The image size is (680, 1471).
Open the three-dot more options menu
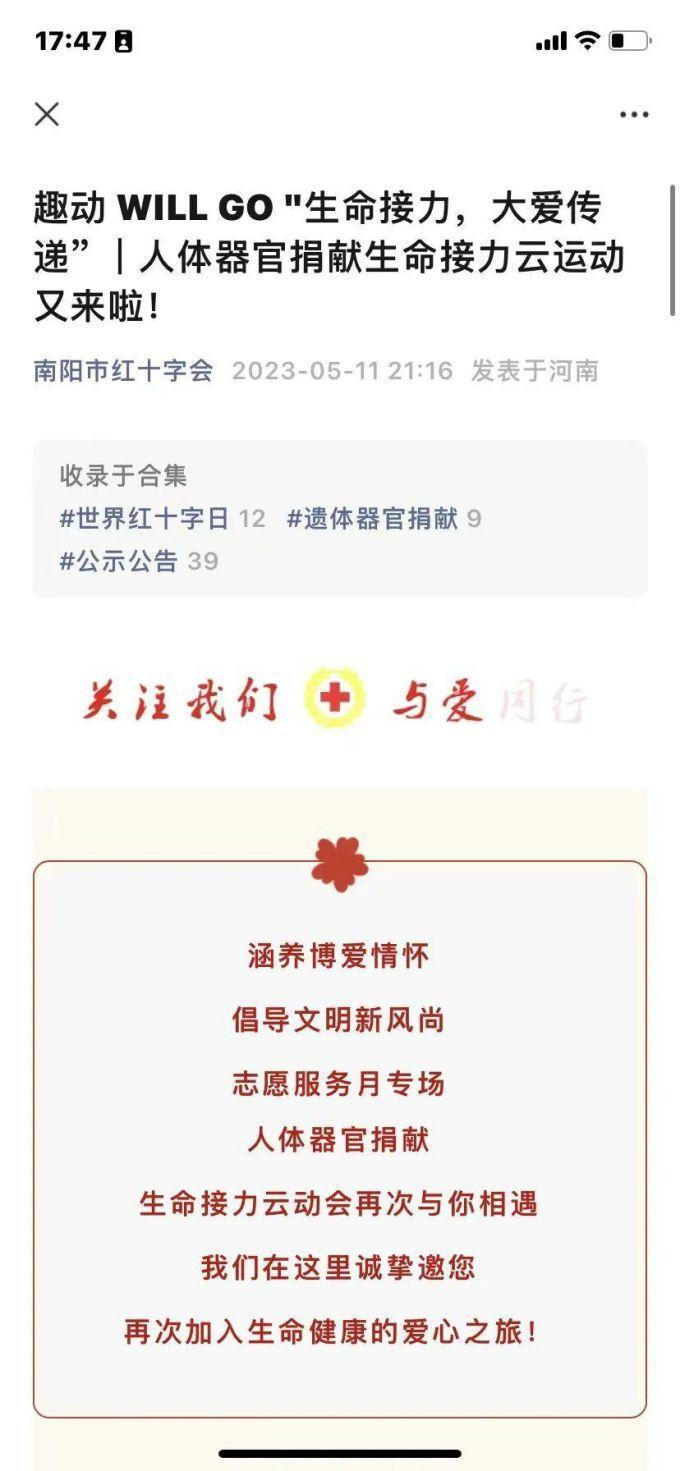634,115
